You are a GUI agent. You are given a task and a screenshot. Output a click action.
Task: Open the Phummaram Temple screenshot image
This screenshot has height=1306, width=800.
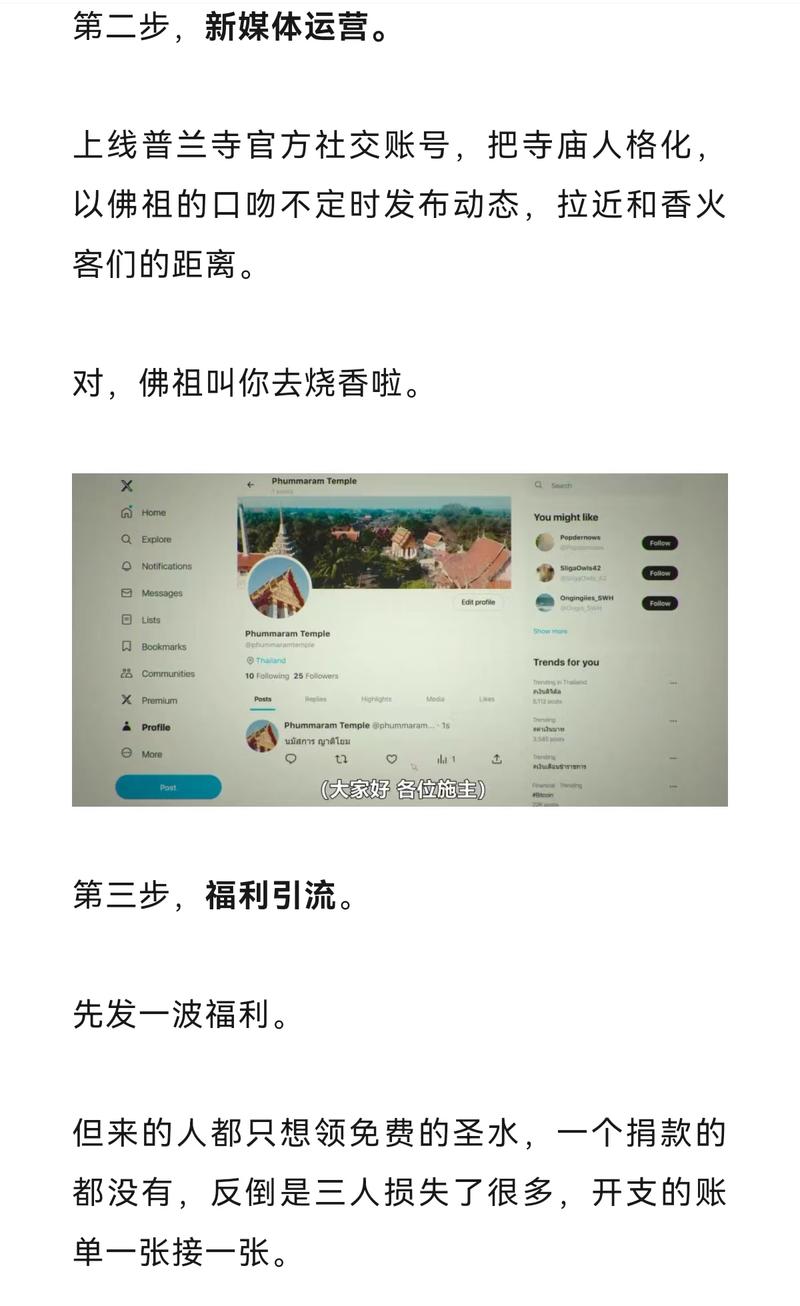pyautogui.click(x=400, y=640)
